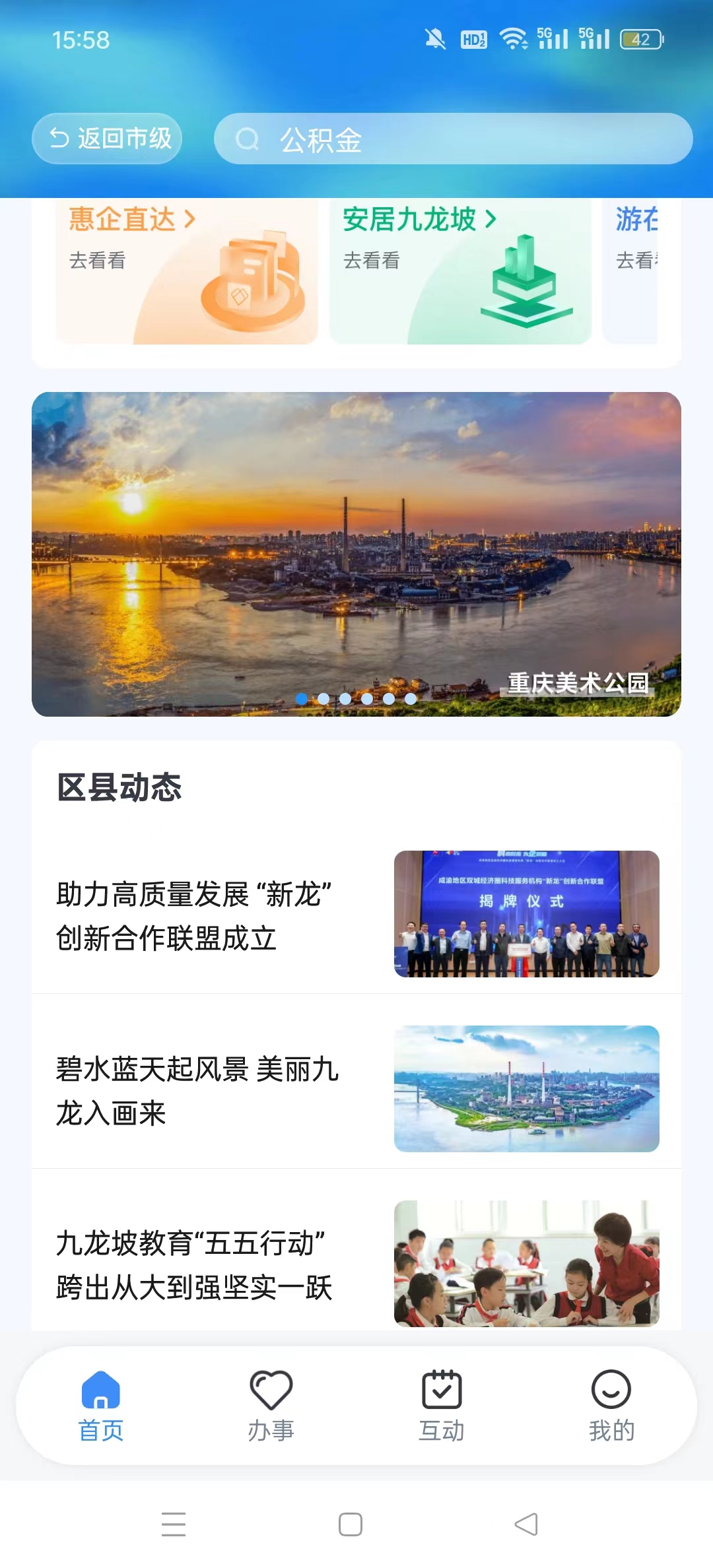Viewport: 713px width, 1568px height.
Task: Go to the 我的 tab
Action: [611, 1406]
